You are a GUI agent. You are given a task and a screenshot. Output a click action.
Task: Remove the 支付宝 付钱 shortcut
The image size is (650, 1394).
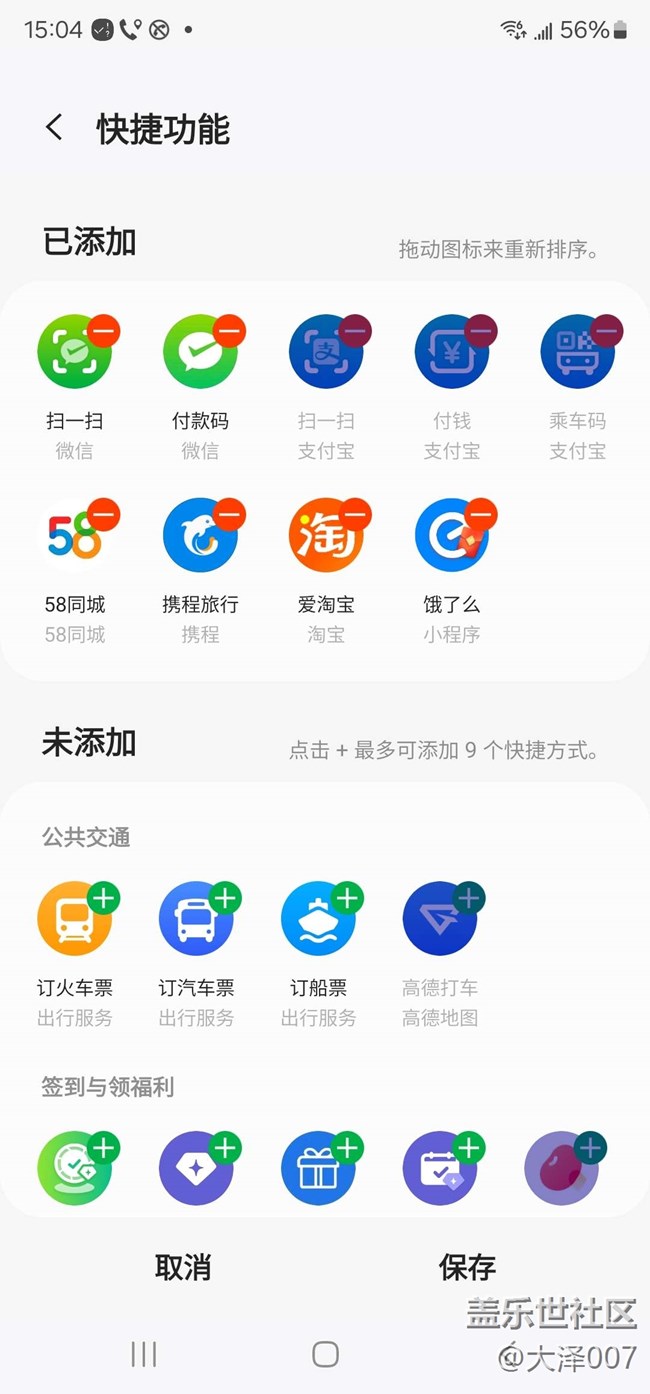click(x=482, y=331)
